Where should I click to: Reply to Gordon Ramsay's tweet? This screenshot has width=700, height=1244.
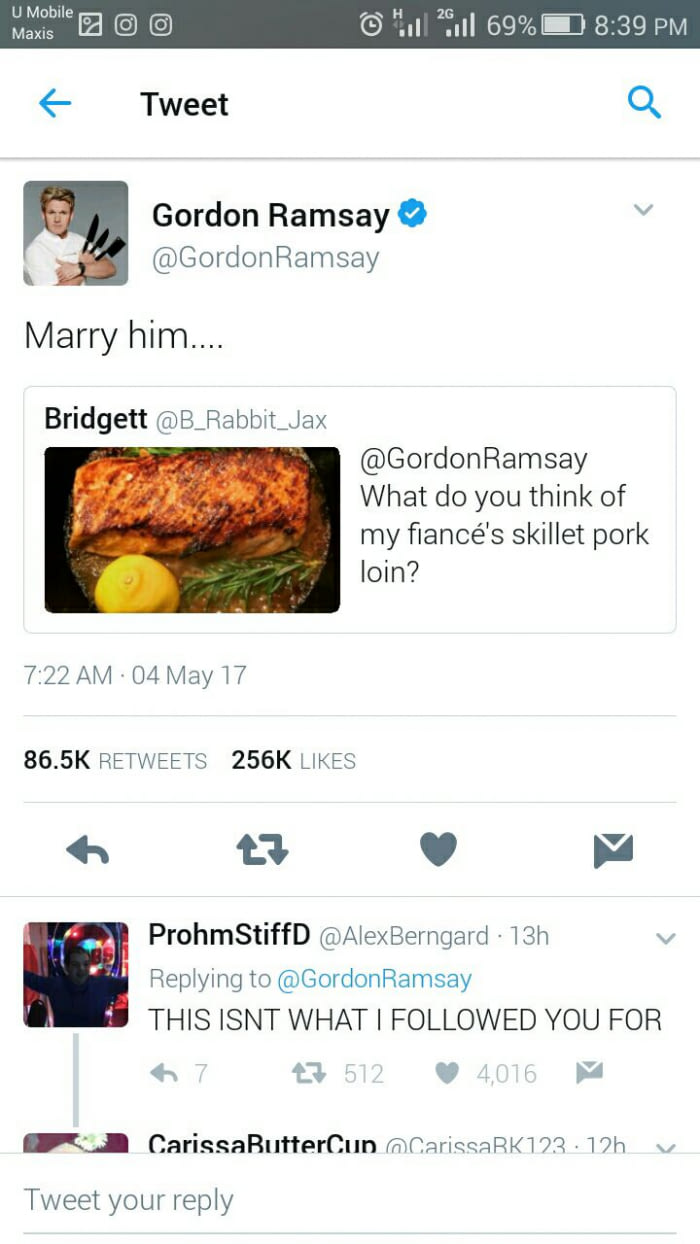(x=87, y=850)
